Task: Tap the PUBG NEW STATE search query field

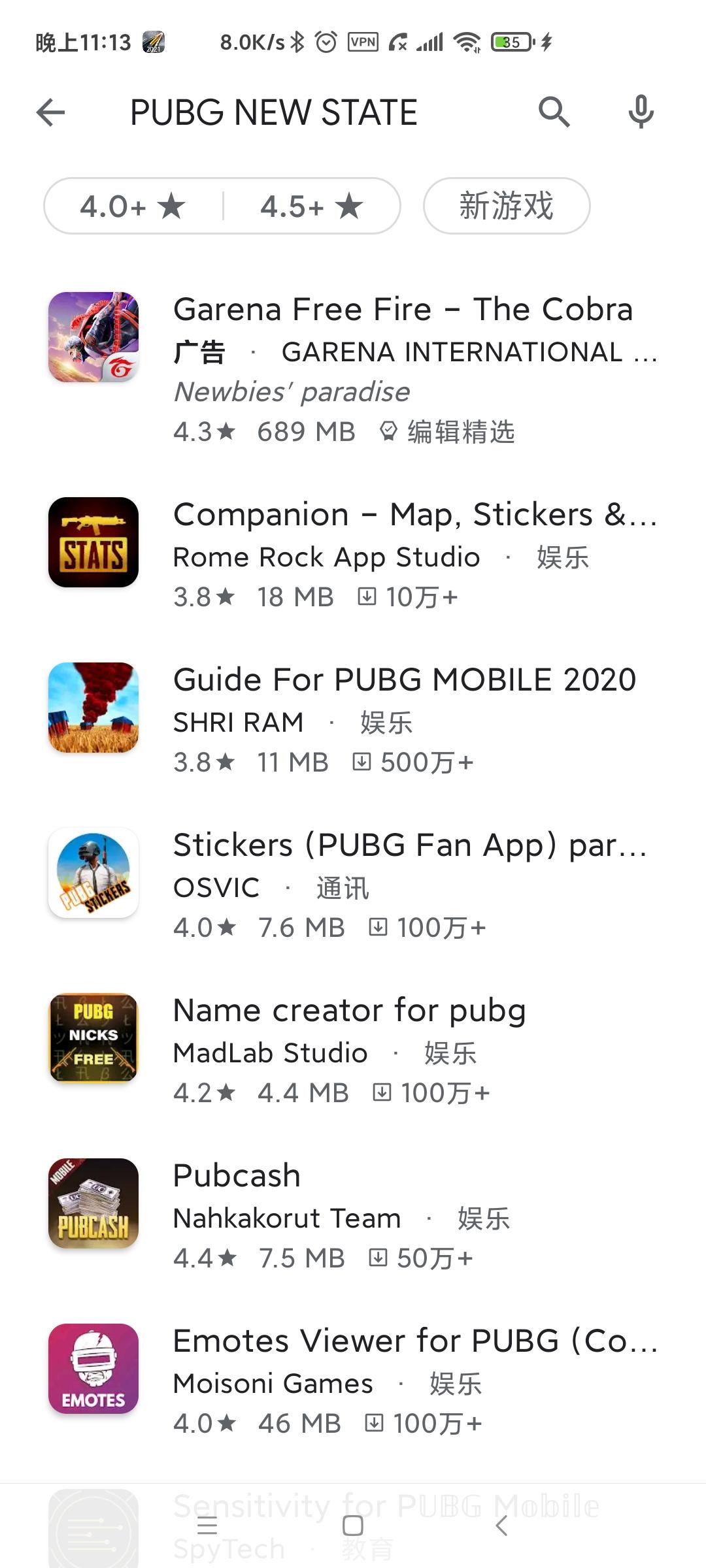Action: (x=273, y=112)
